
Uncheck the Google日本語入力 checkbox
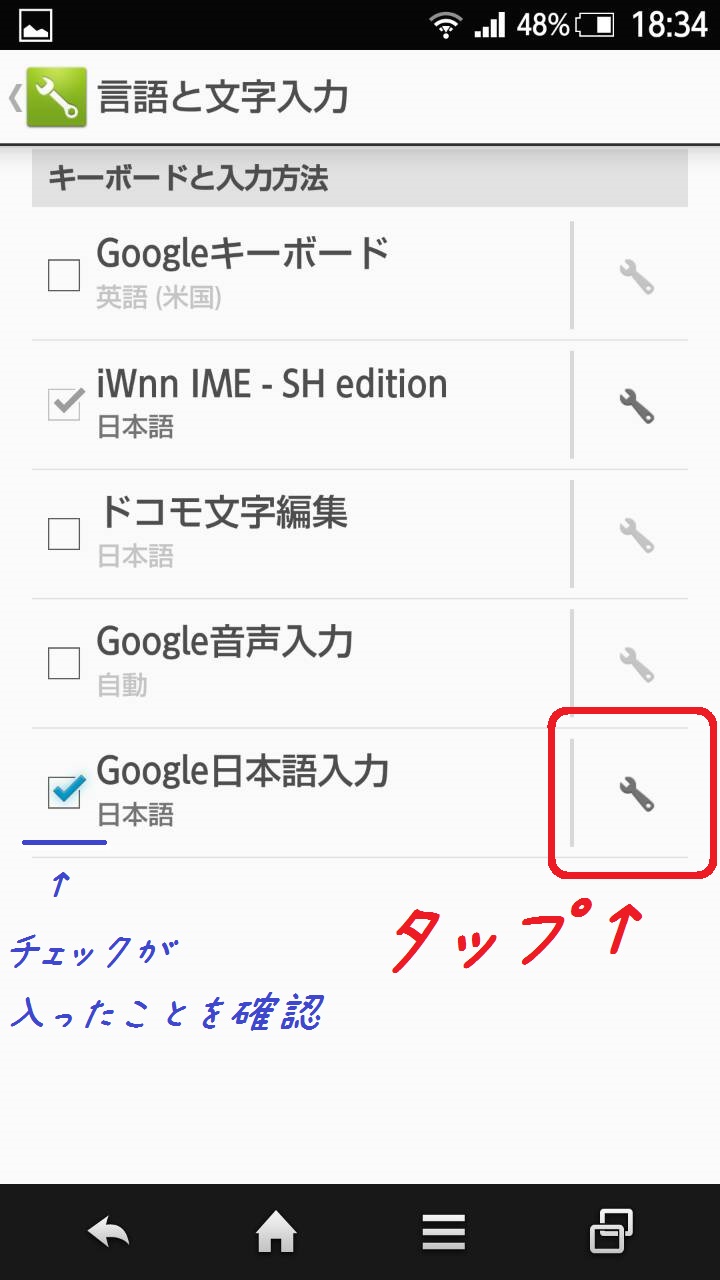64,792
